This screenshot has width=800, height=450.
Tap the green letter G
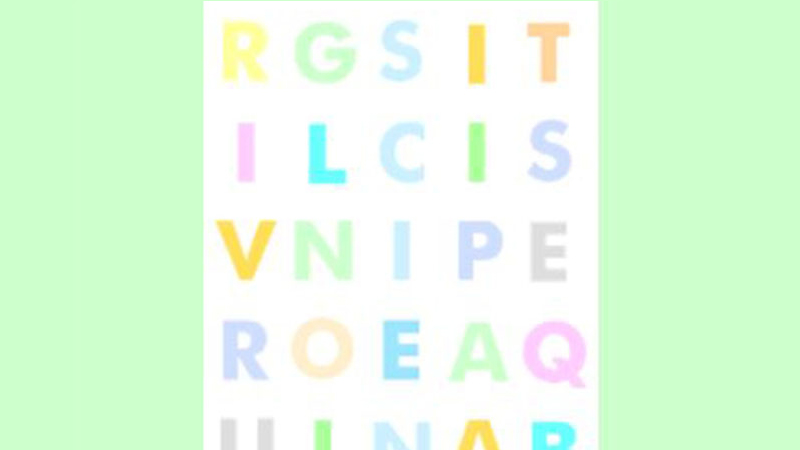(x=325, y=52)
